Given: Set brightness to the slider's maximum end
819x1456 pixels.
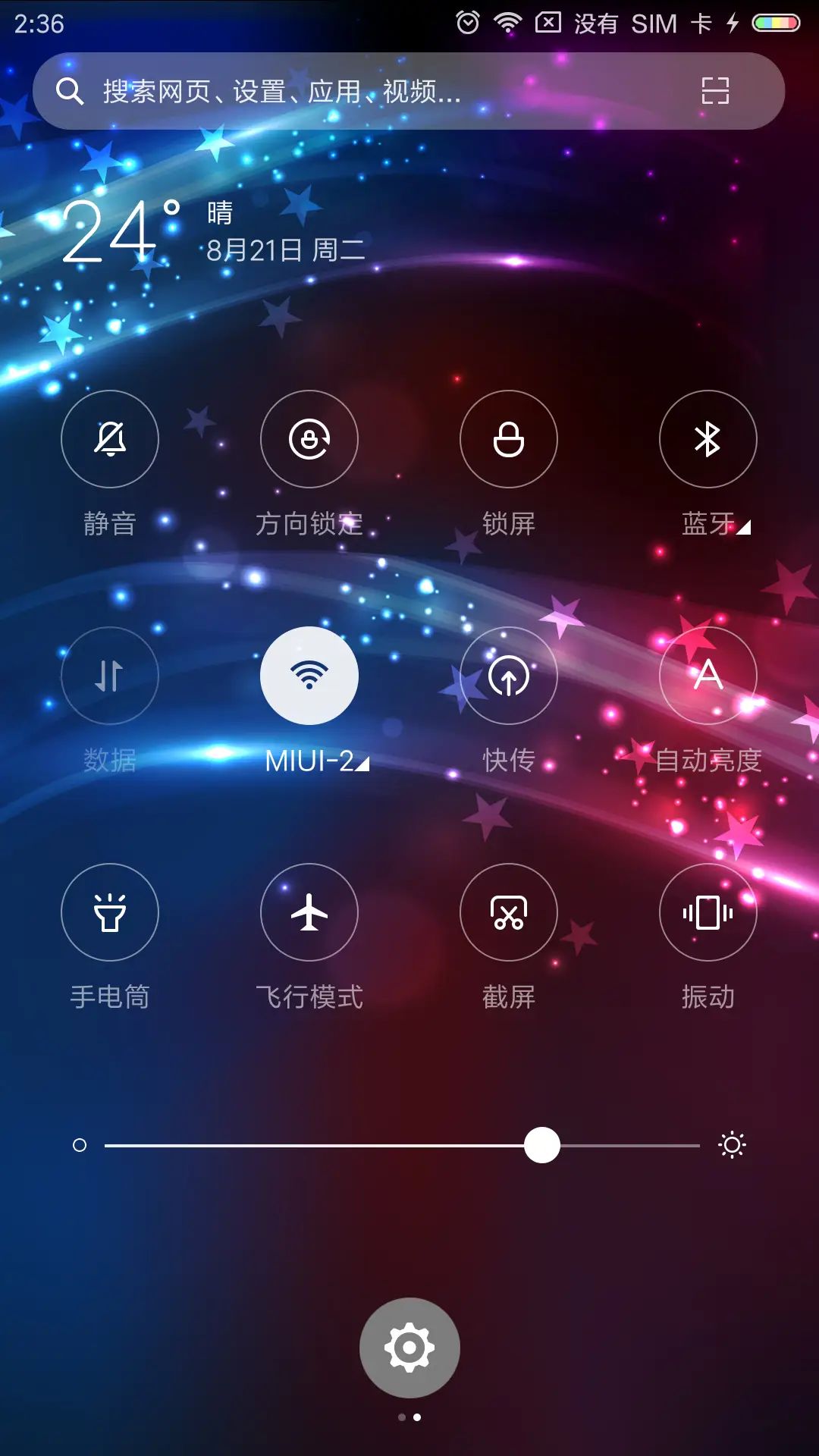Looking at the screenshot, I should tap(698, 1145).
